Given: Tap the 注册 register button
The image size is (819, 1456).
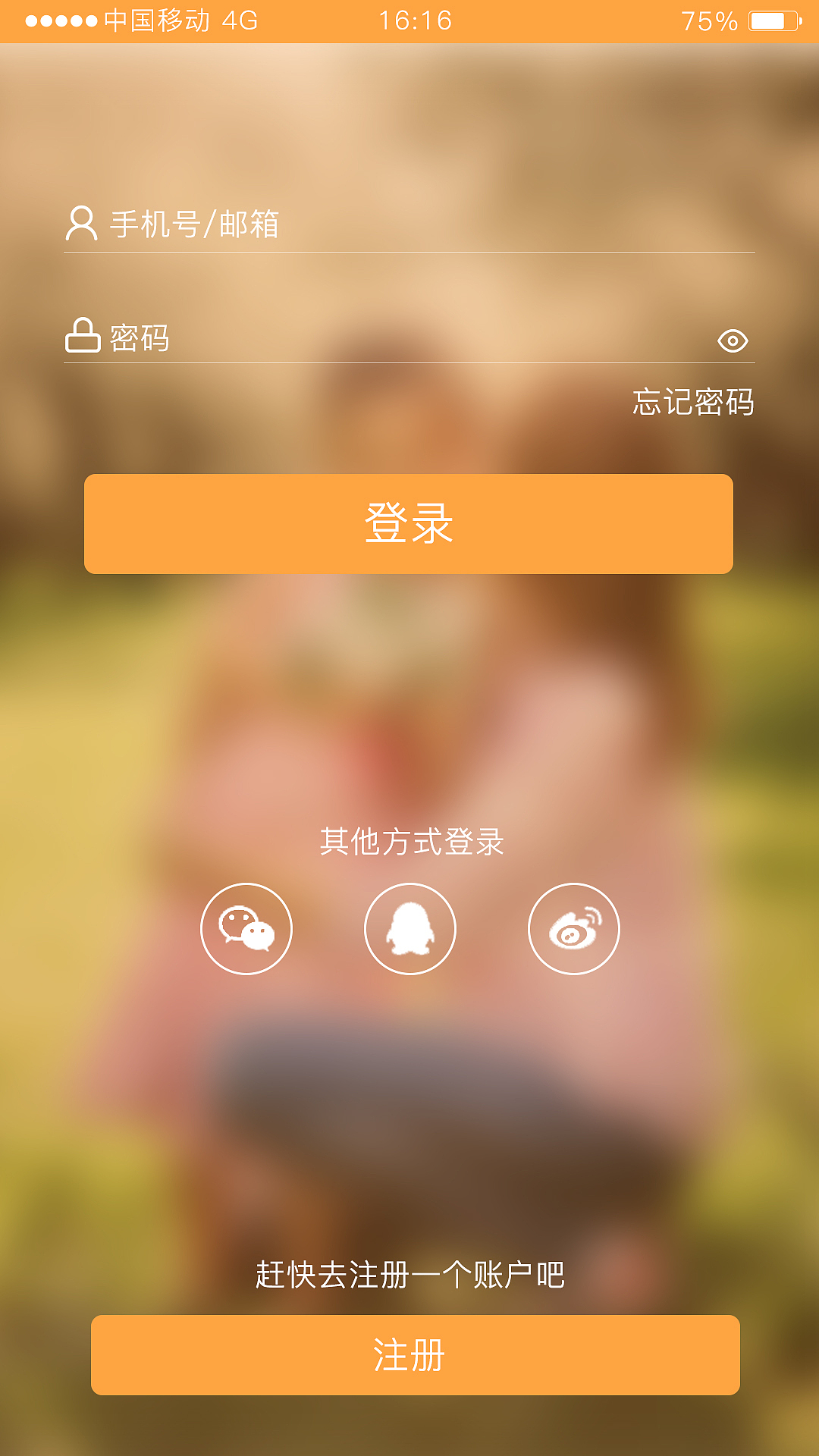Looking at the screenshot, I should (409, 1354).
